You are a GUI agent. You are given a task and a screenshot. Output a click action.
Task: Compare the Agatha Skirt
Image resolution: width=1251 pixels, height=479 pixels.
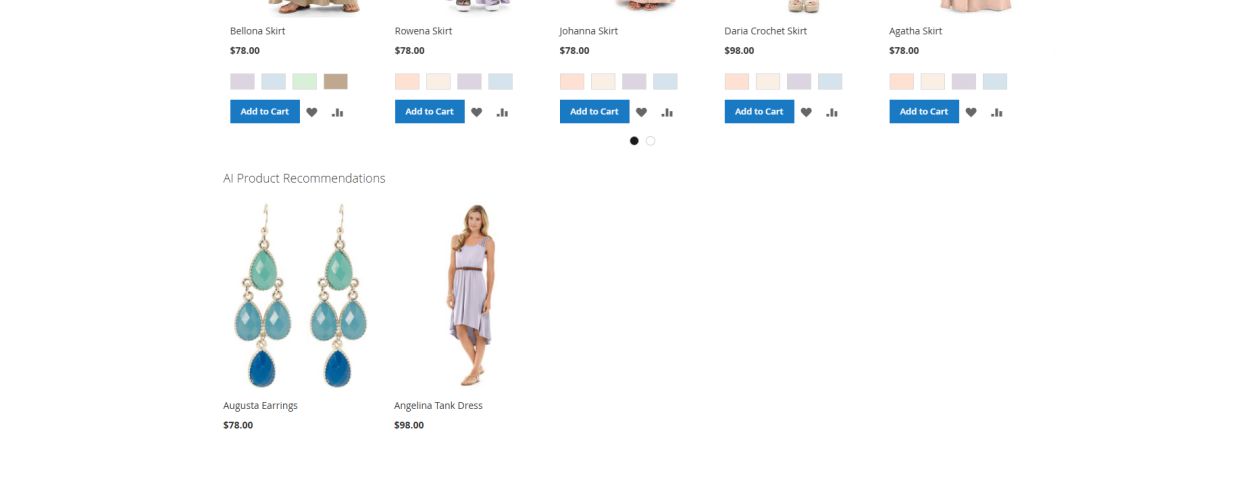pyautogui.click(x=997, y=112)
